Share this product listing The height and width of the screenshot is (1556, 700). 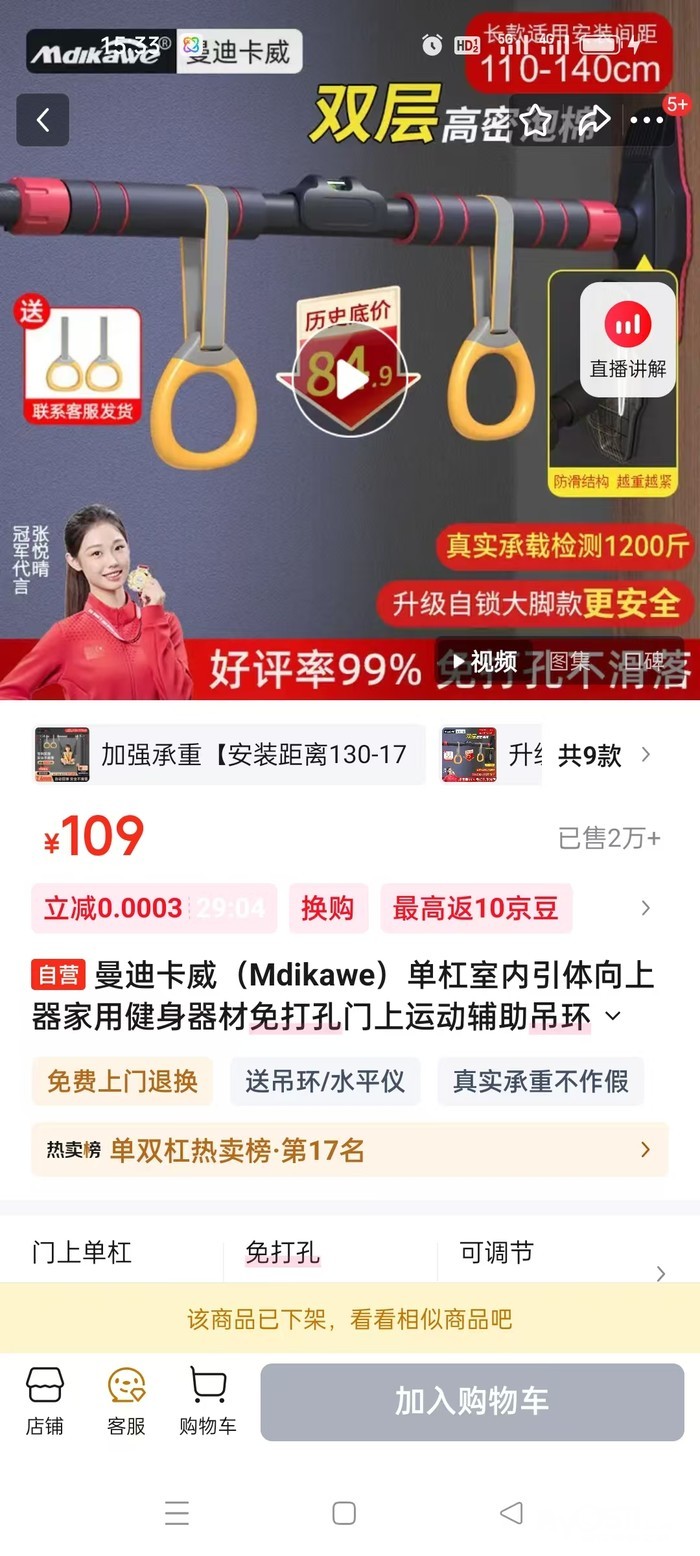point(594,121)
